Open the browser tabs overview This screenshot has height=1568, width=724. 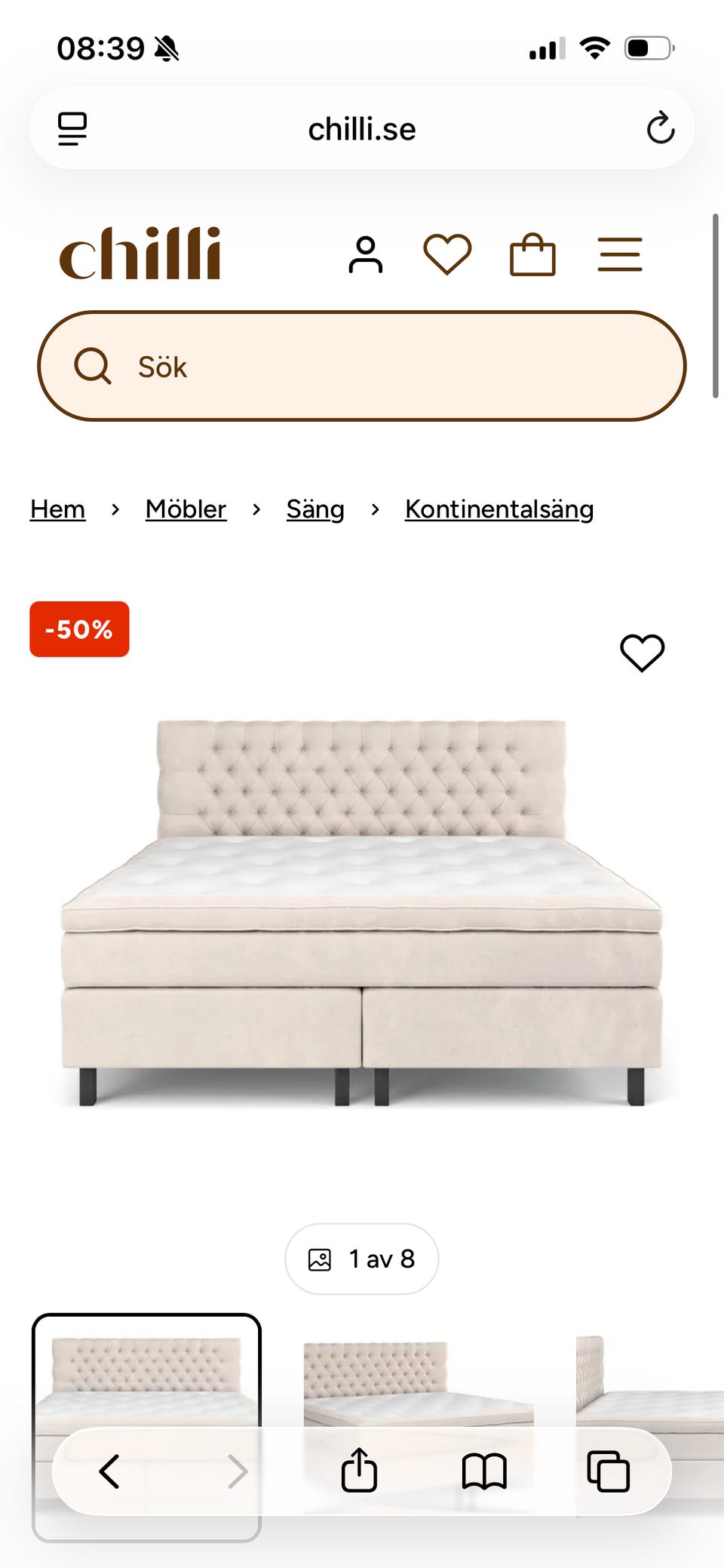pos(609,1471)
